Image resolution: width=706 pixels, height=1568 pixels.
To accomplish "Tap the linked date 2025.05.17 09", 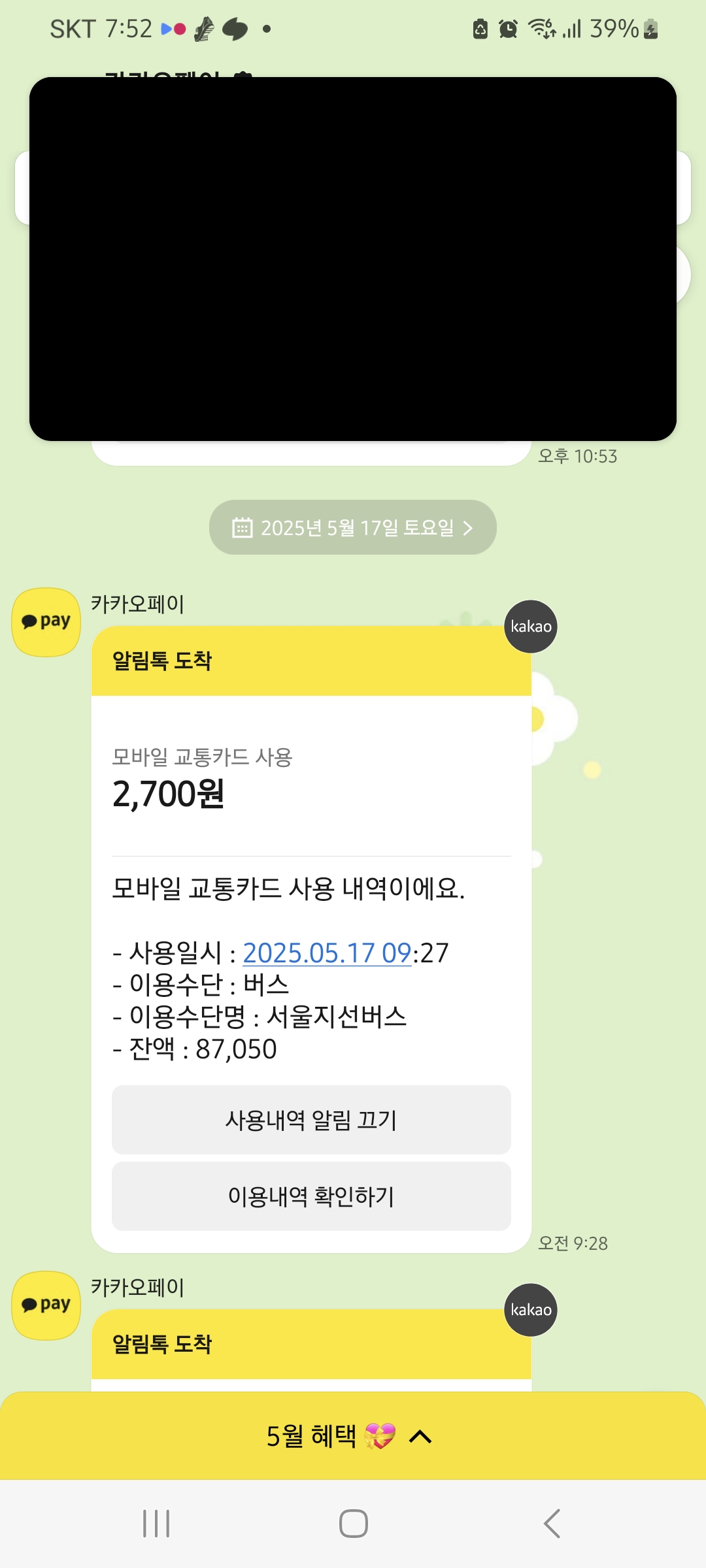I will (x=327, y=953).
